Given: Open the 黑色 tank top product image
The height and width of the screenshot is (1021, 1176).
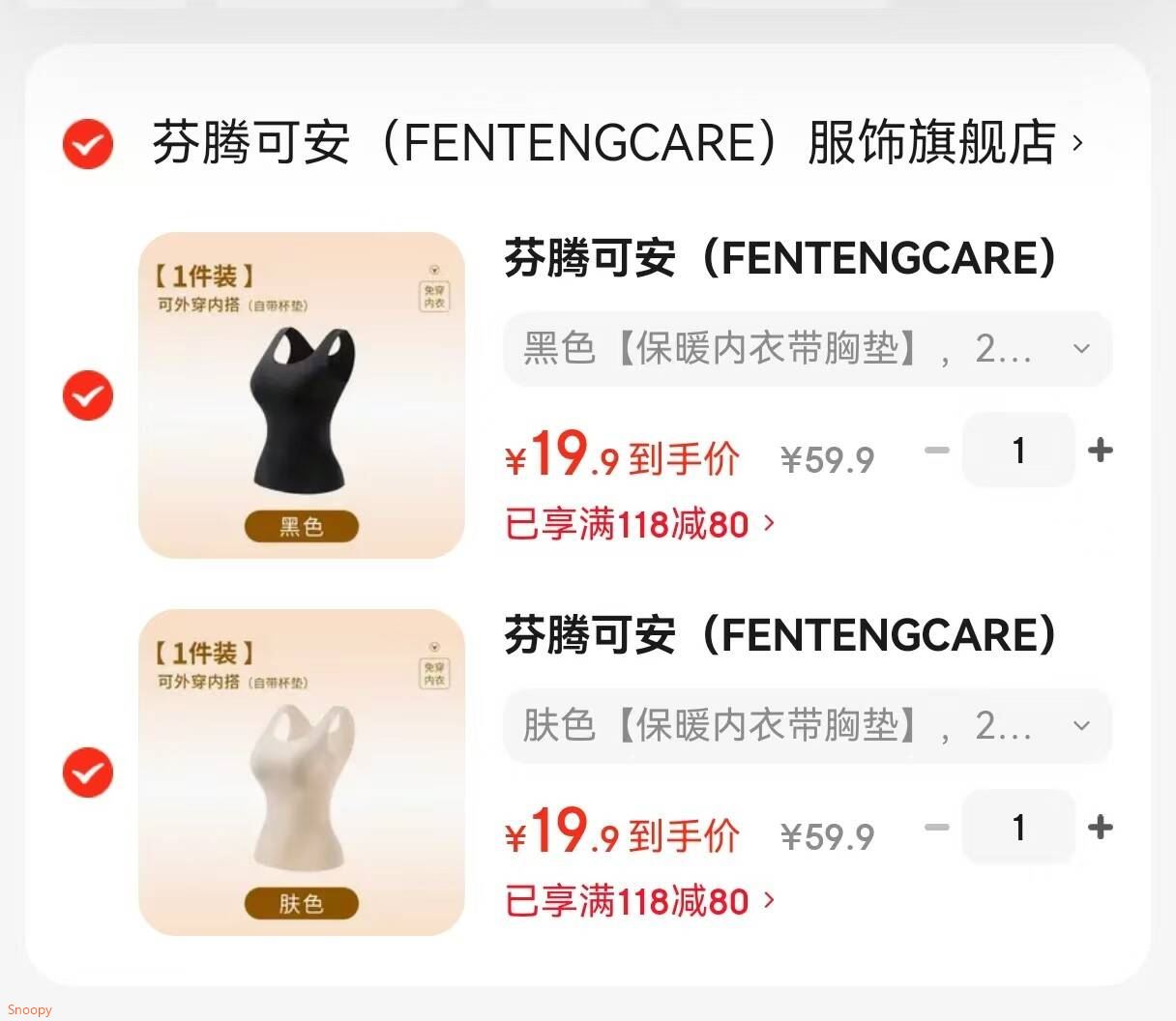Looking at the screenshot, I should coord(302,395).
